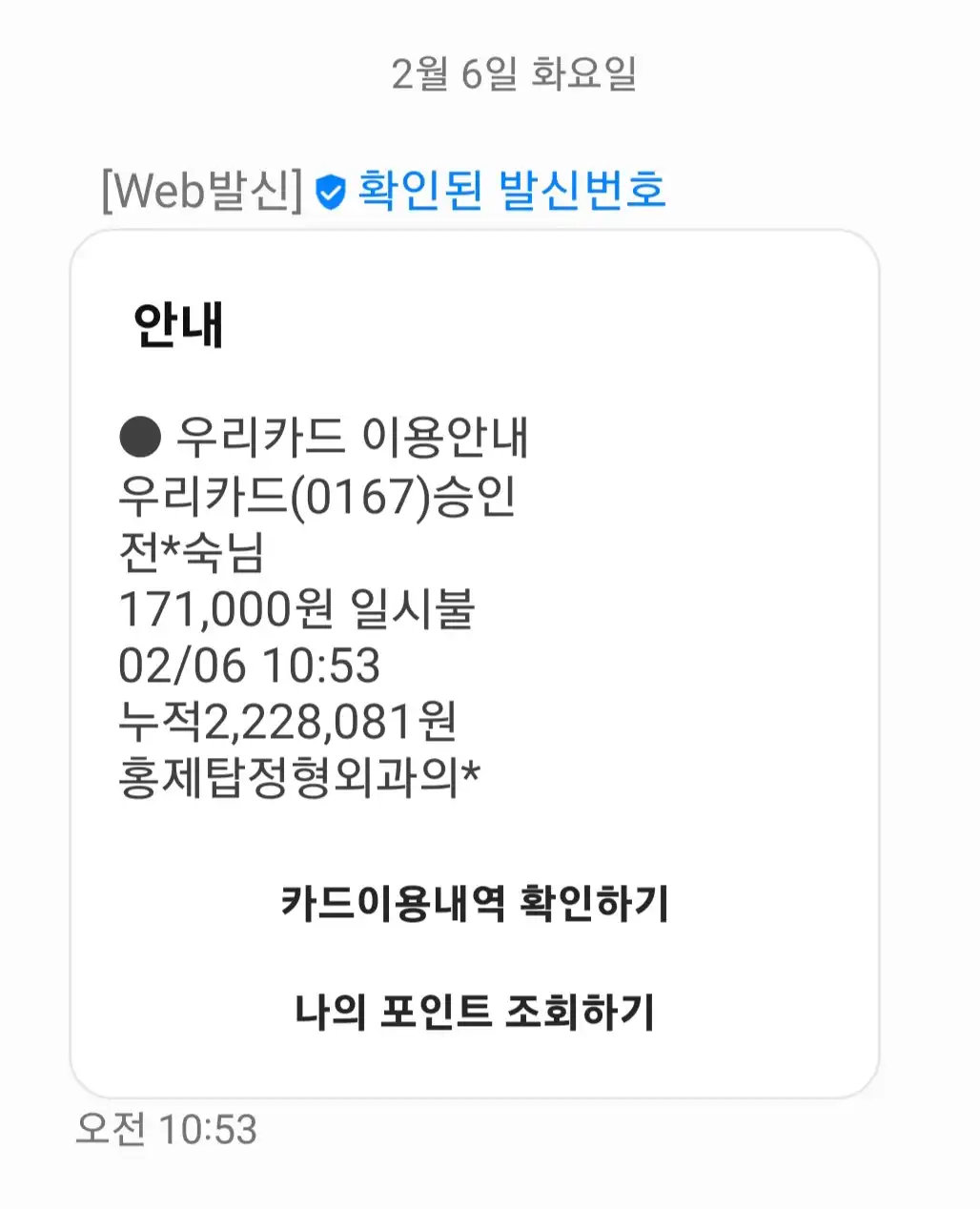Select the 확인된 발신번호 verified number label

(512, 191)
